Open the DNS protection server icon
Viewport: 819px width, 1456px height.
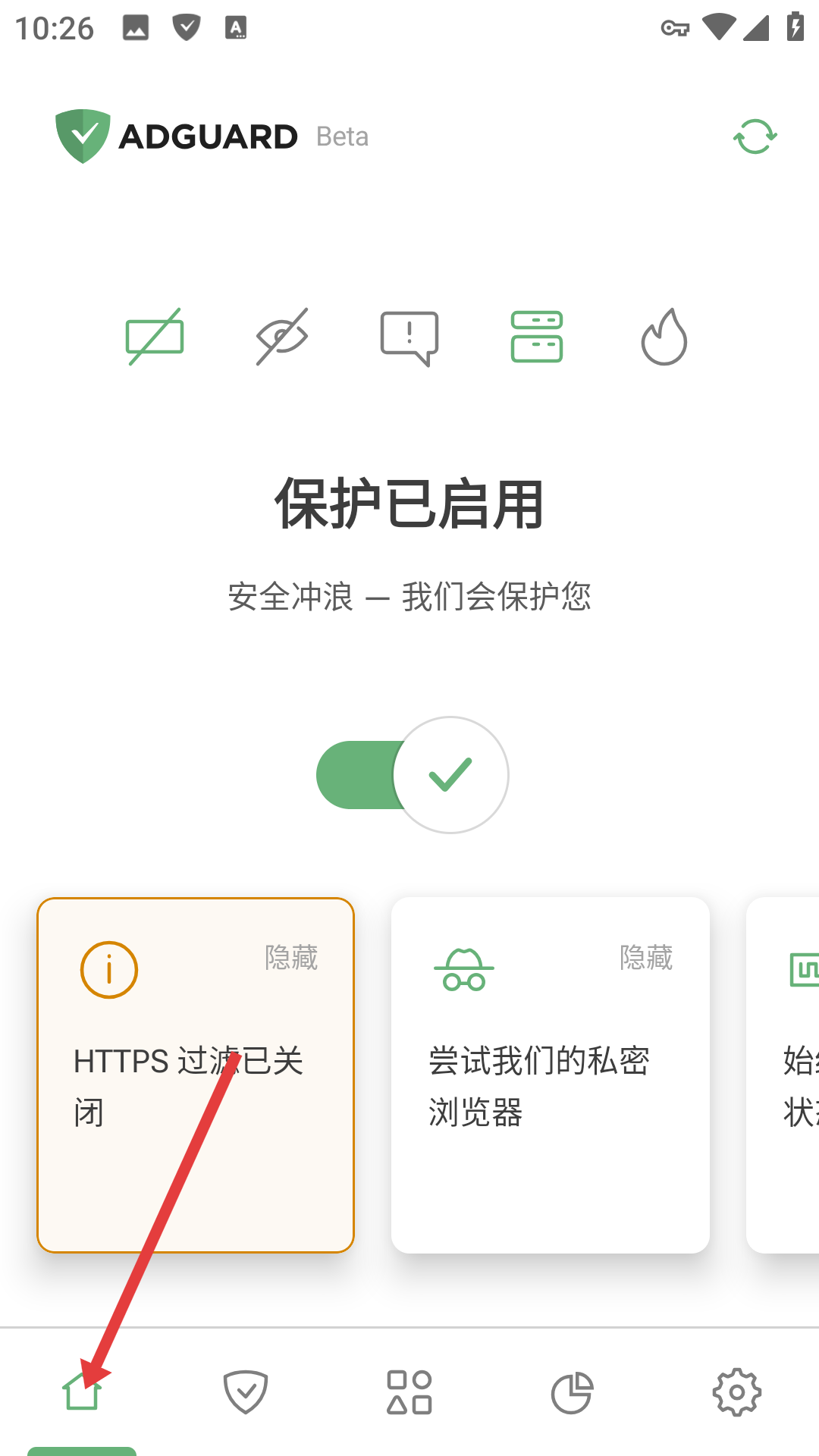pyautogui.click(x=537, y=337)
